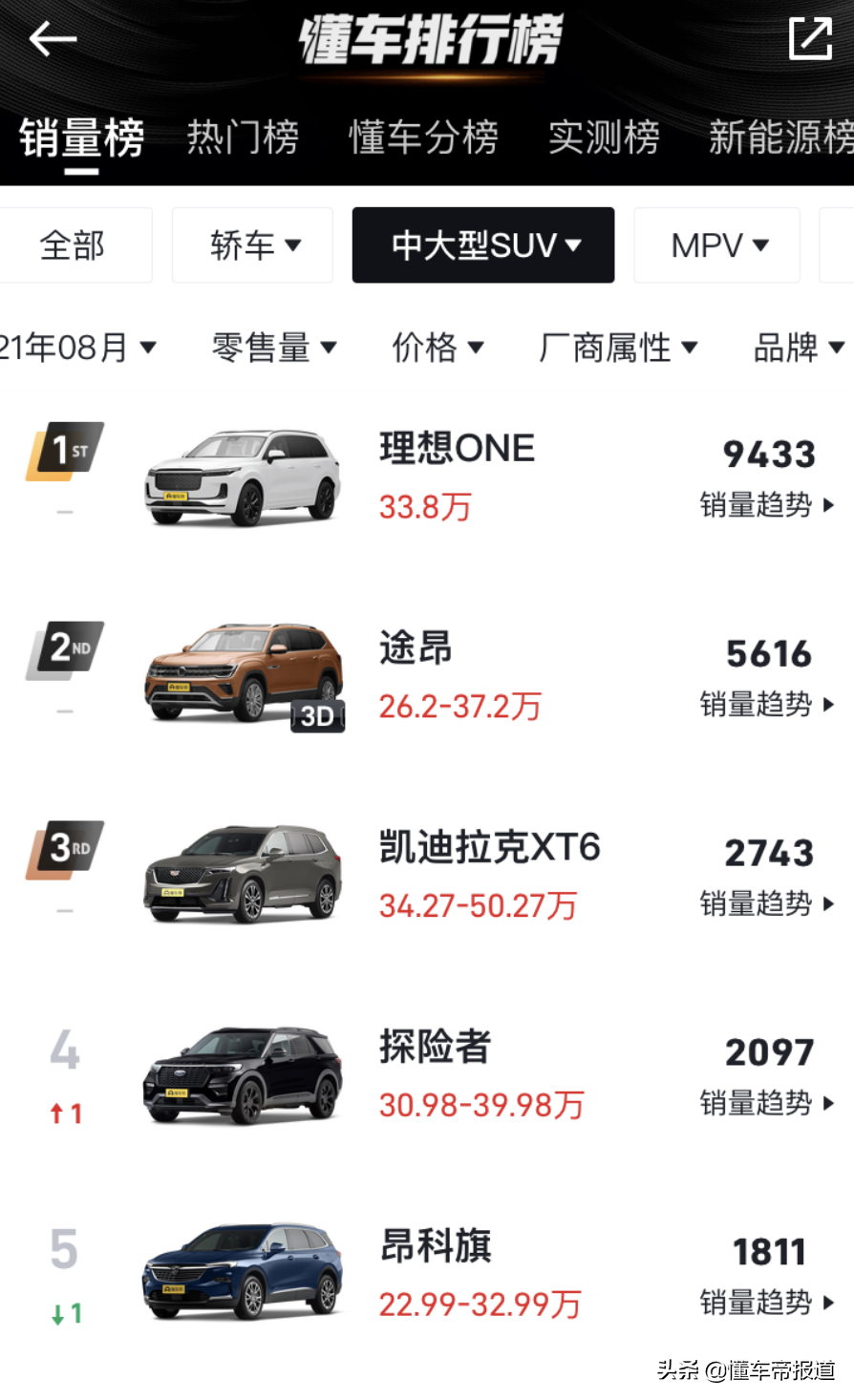This screenshot has height=1400, width=854.
Task: Select the 全部 category chip
Action: point(73,245)
